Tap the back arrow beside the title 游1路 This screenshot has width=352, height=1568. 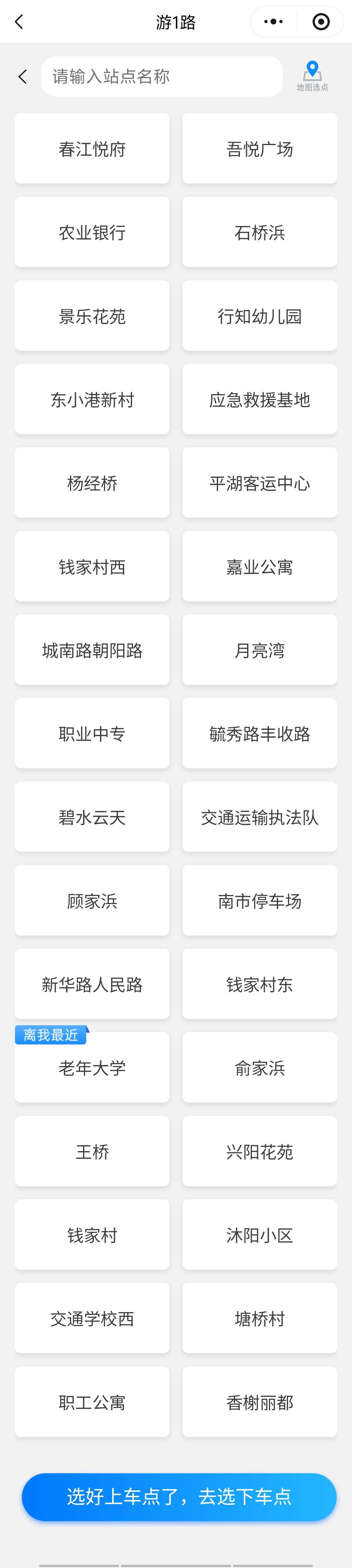[19, 22]
